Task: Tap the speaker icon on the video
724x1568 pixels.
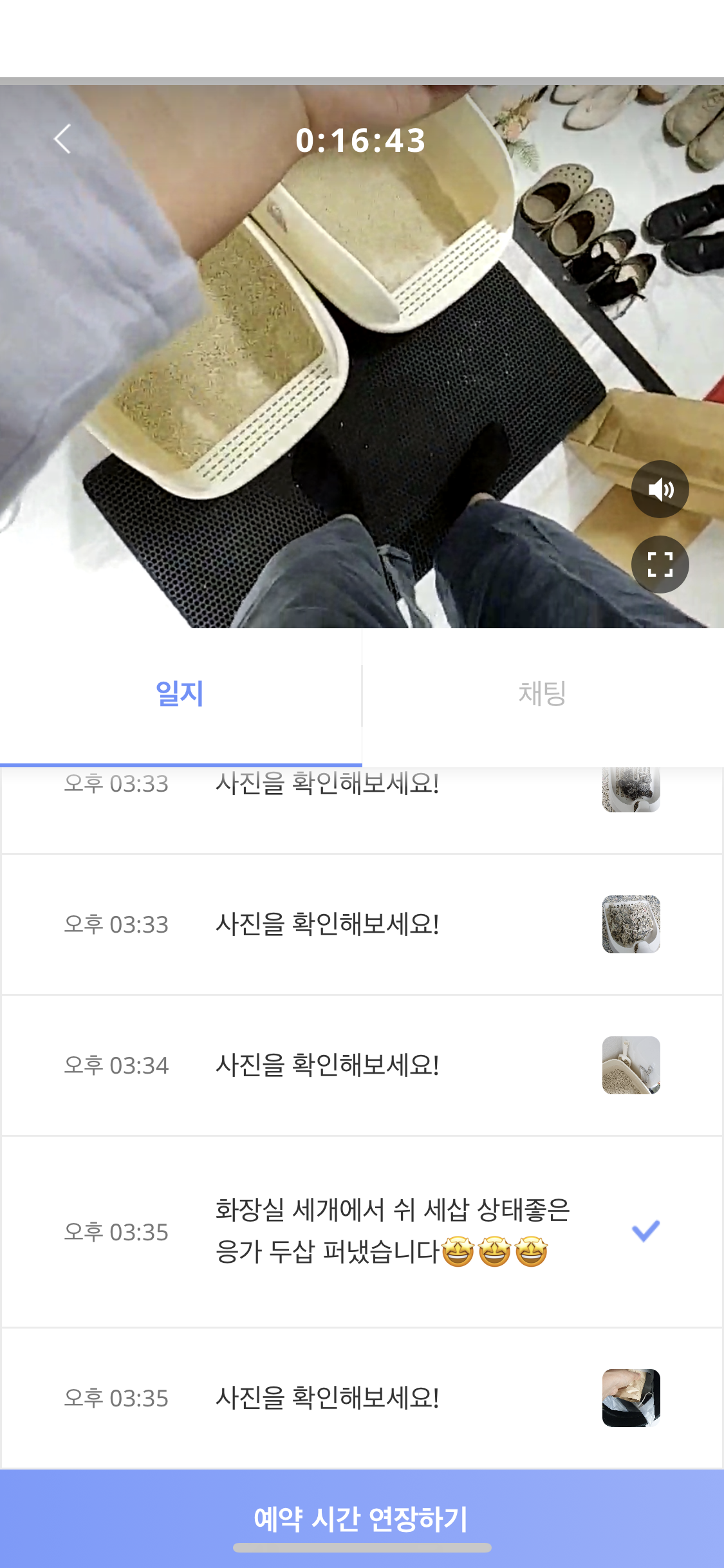Action: tap(661, 489)
